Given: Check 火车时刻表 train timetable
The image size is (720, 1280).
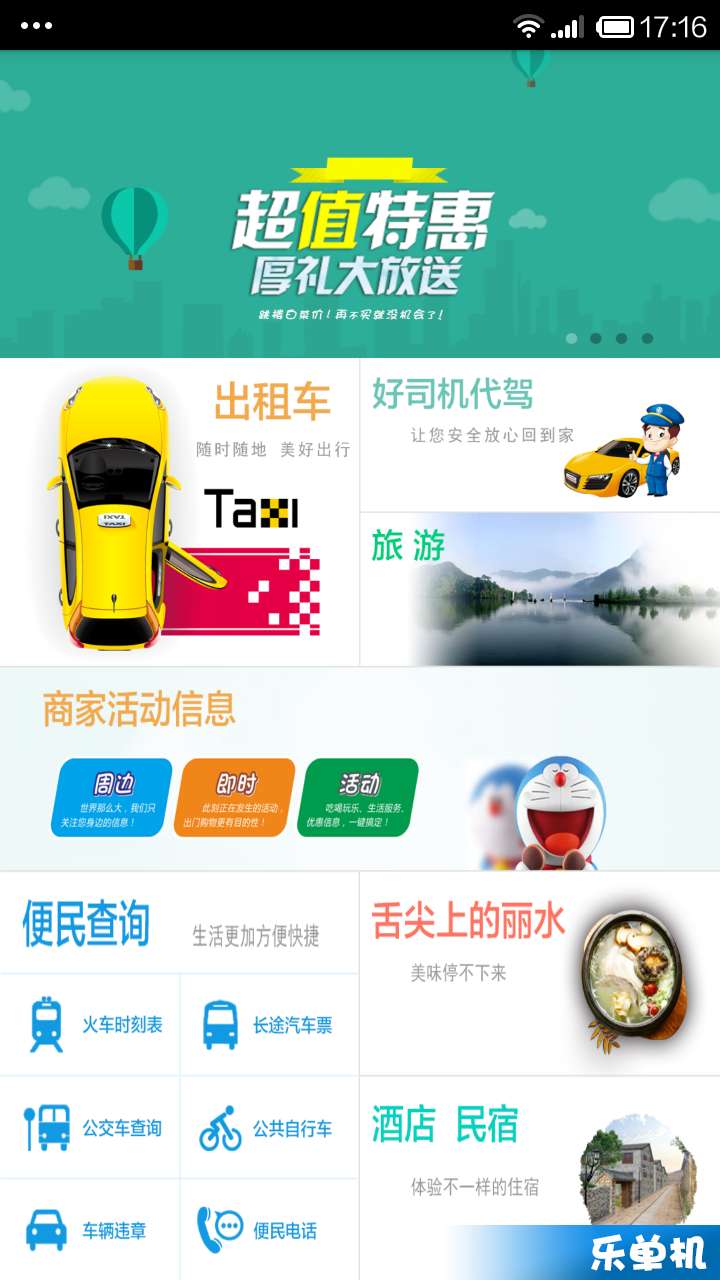Looking at the screenshot, I should click(x=90, y=1025).
